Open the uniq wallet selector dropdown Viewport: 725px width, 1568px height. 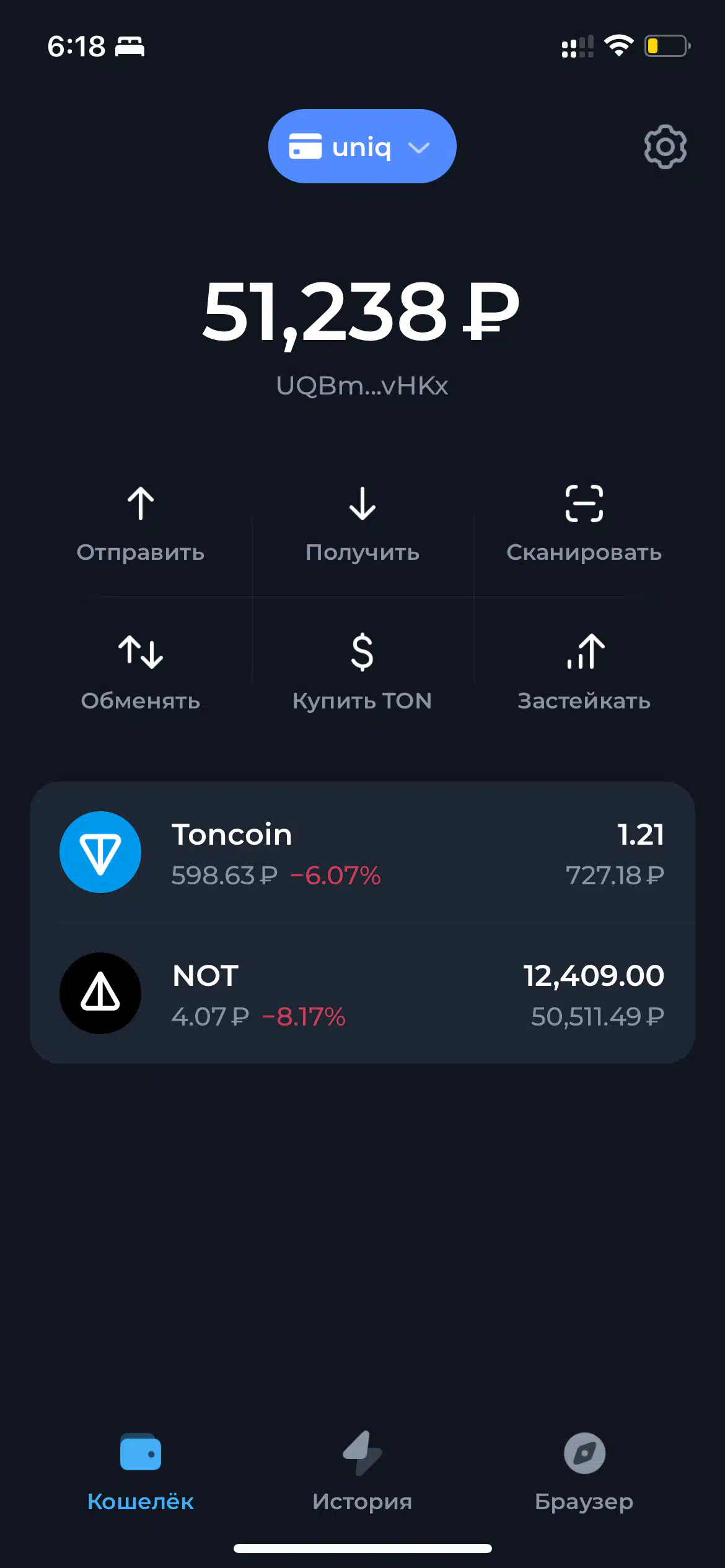[362, 147]
